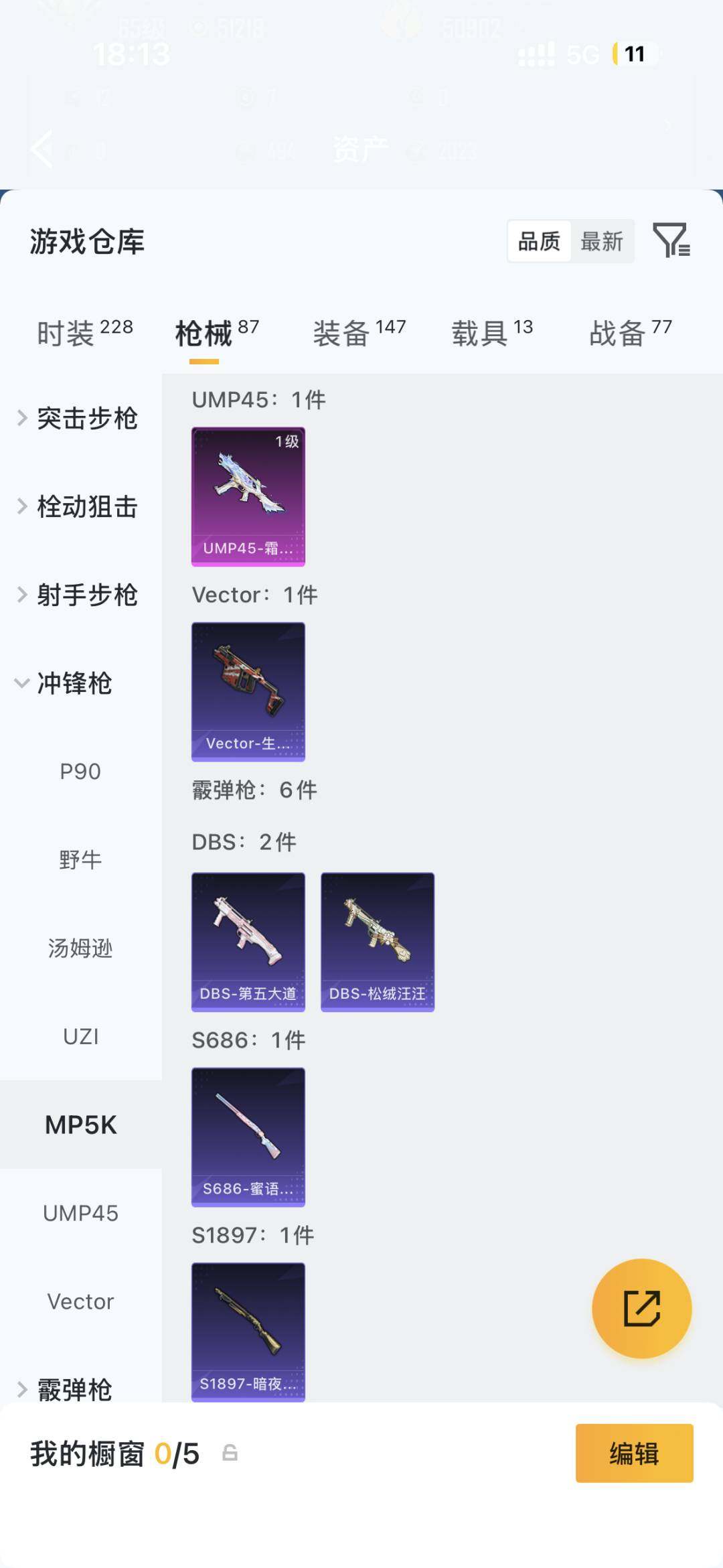The width and height of the screenshot is (723, 1568).
Task: Select Vector in the weapon sidebar
Action: point(80,1301)
